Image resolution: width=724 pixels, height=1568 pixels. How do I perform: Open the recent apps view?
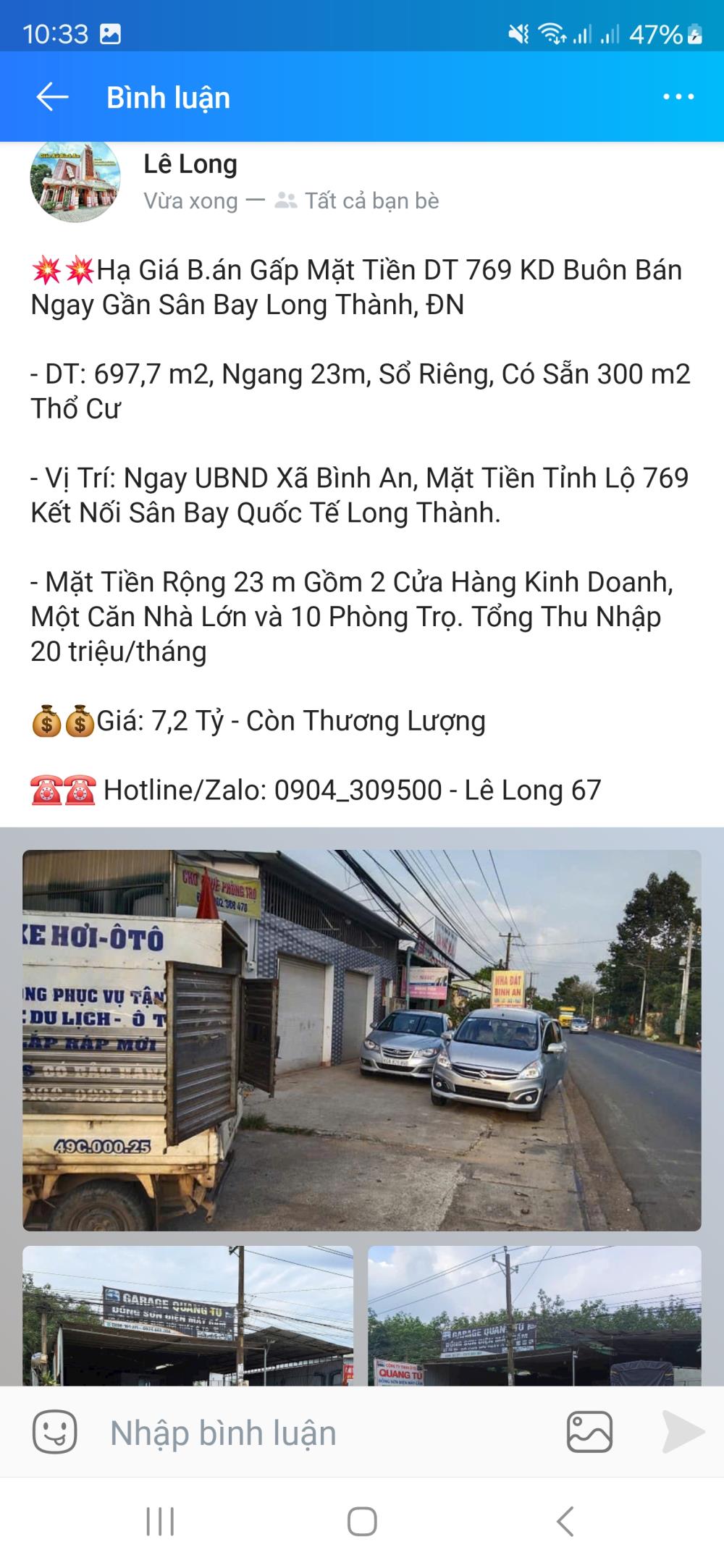coord(160,1522)
